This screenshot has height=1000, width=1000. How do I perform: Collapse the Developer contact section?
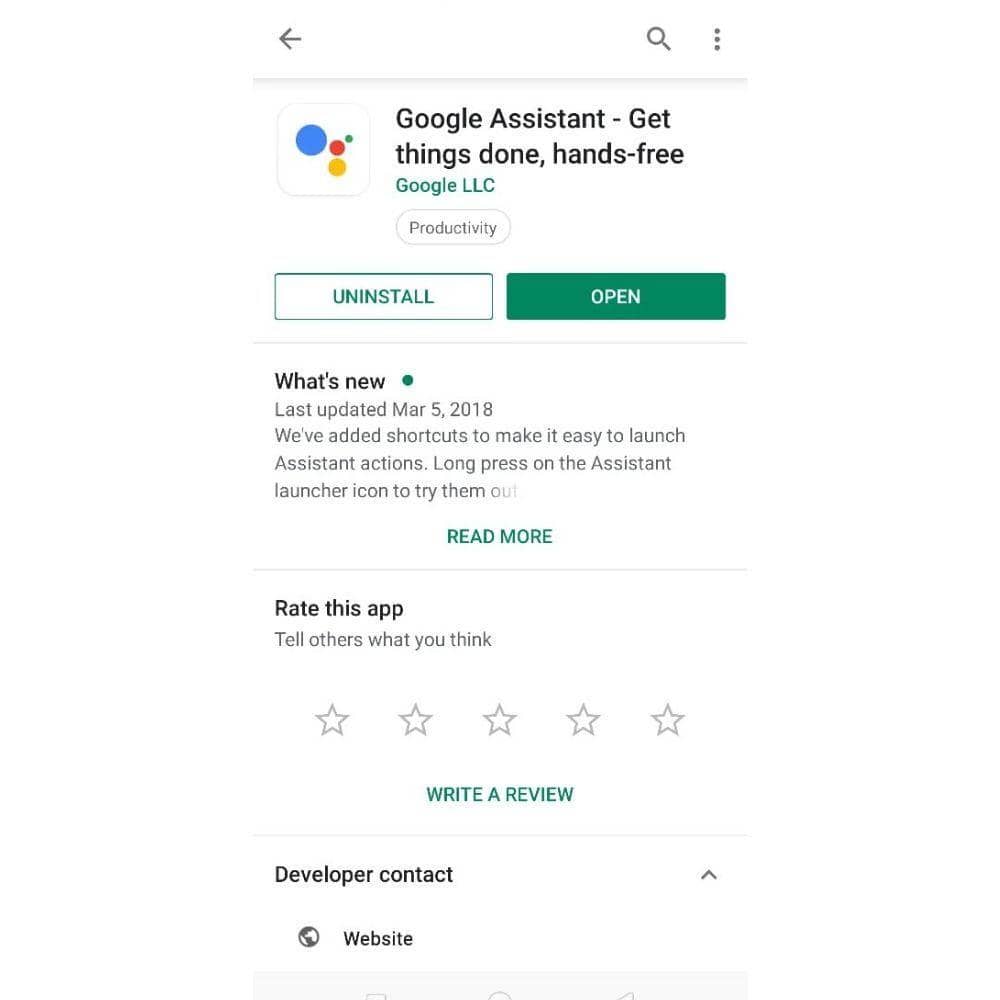tap(709, 875)
